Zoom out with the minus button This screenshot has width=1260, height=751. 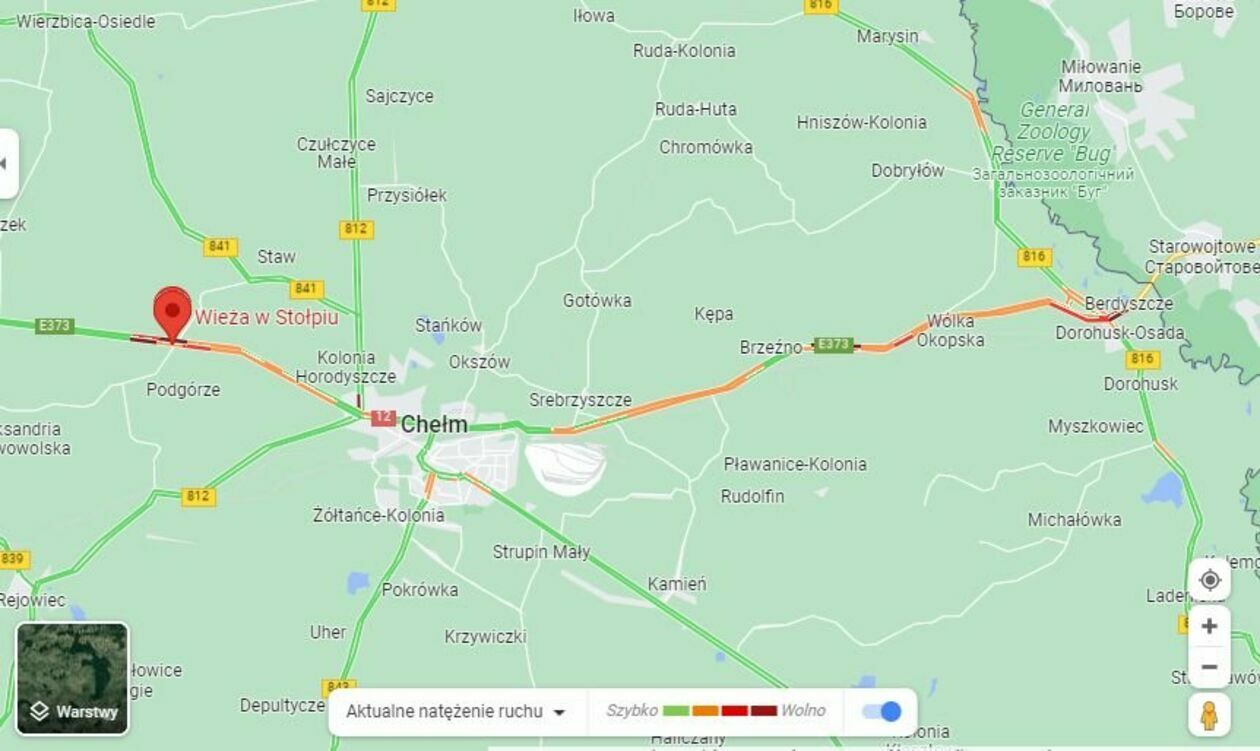coord(1210,667)
